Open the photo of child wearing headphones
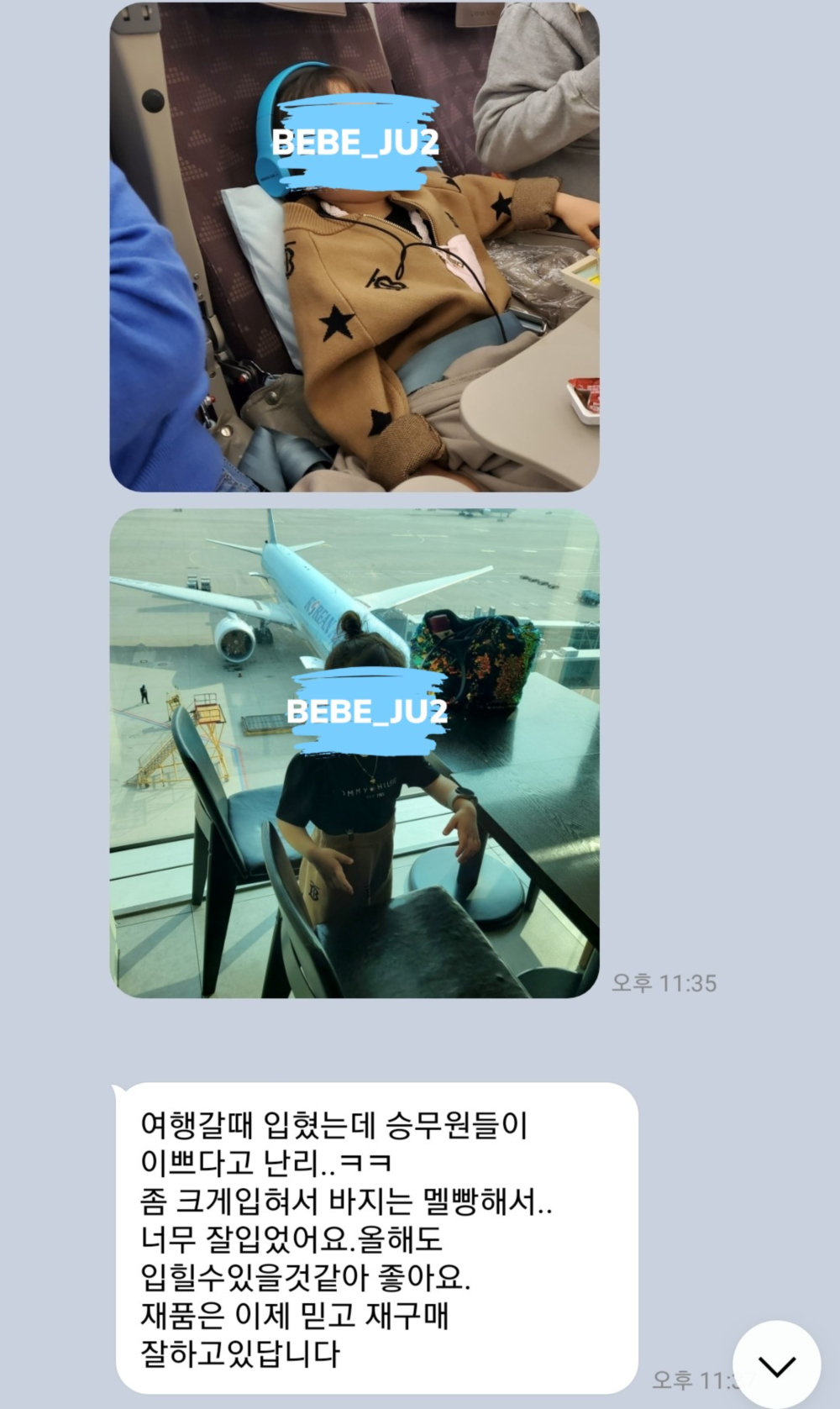840x1409 pixels. pos(354,247)
